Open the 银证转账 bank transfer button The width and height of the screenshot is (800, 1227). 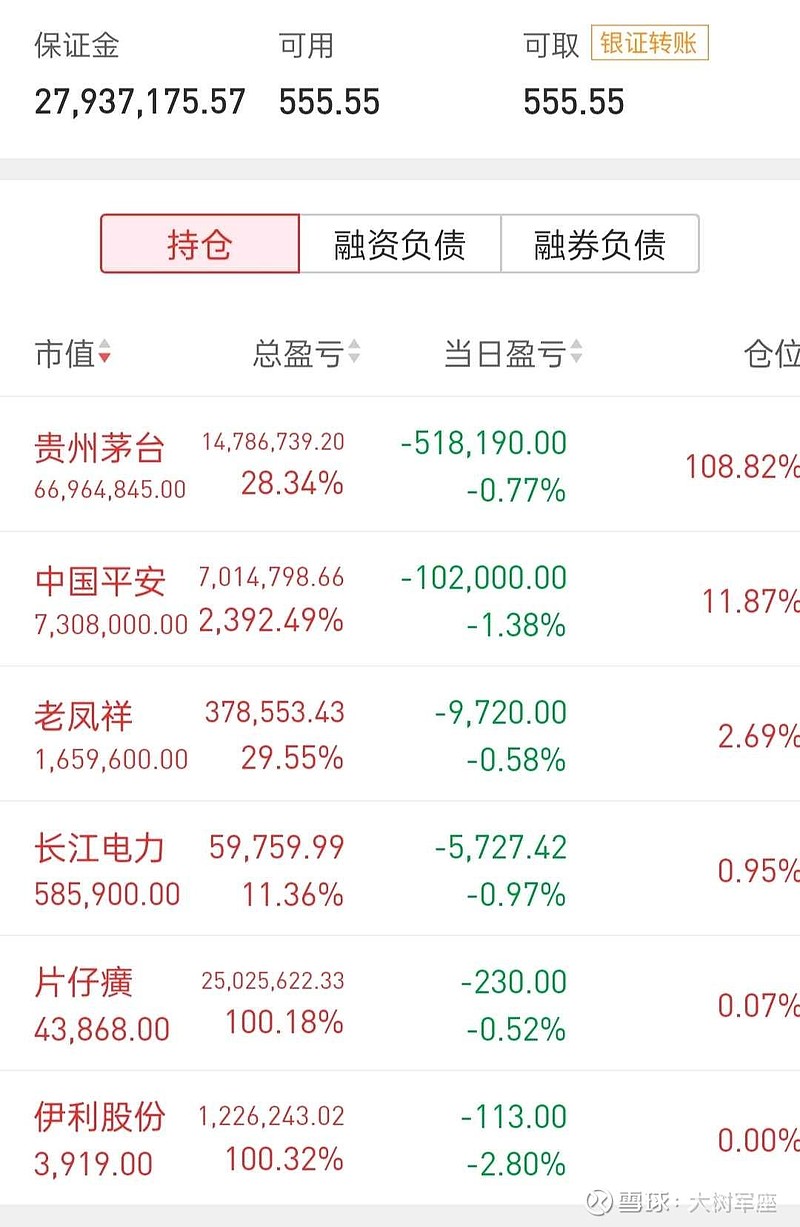(651, 43)
